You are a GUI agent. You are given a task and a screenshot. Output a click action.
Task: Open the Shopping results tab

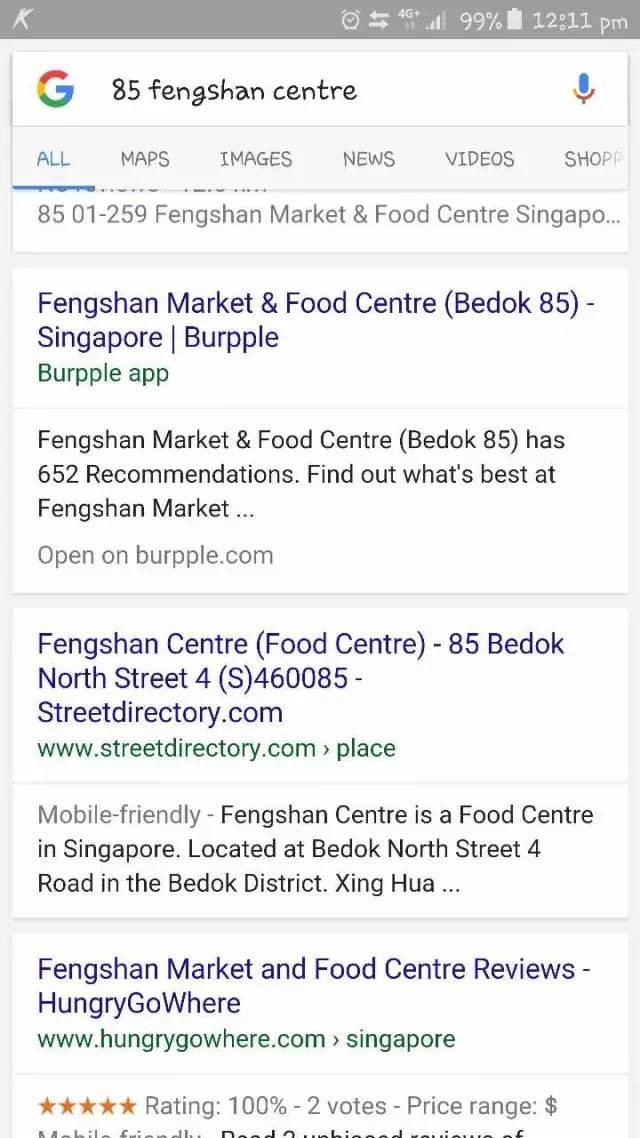(593, 159)
